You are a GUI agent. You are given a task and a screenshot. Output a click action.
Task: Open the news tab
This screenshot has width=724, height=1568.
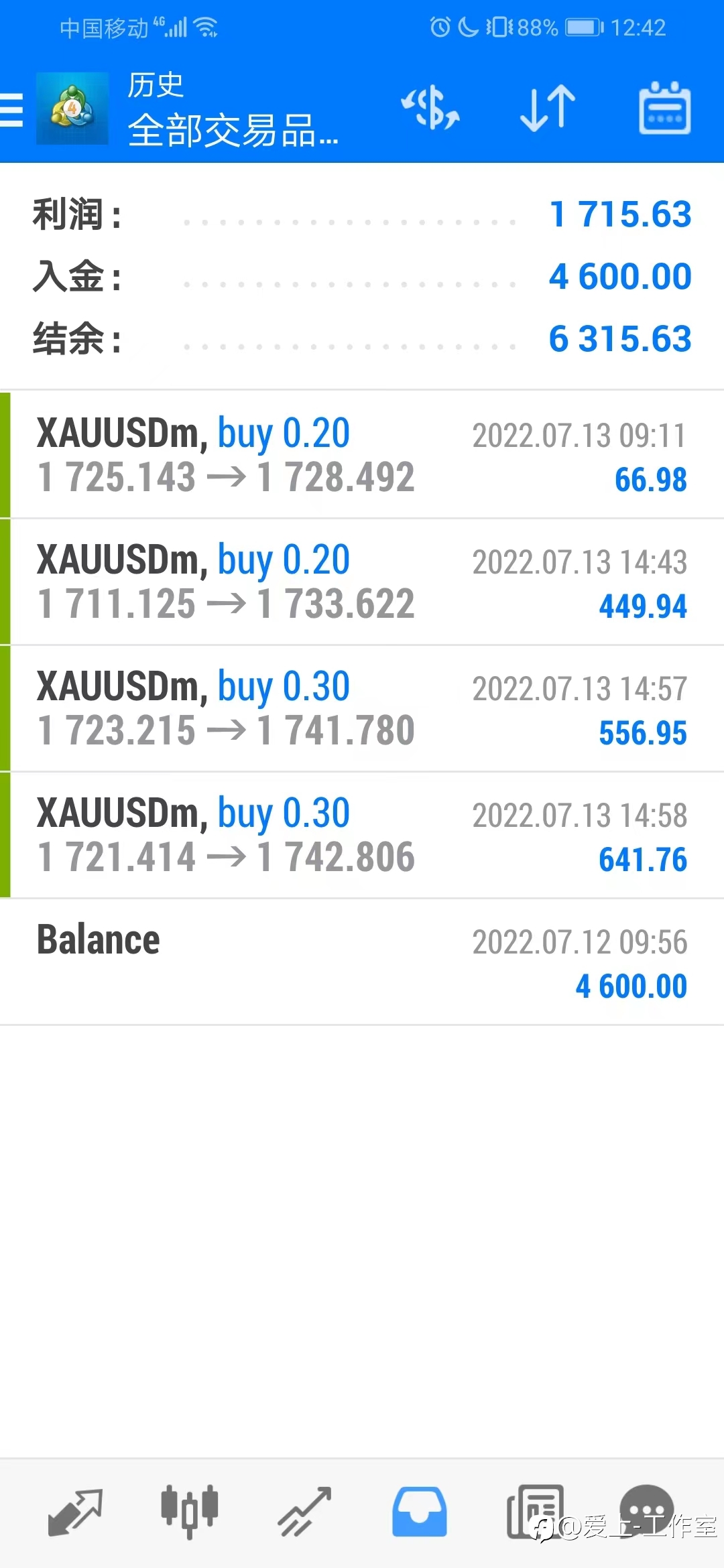tap(534, 1512)
